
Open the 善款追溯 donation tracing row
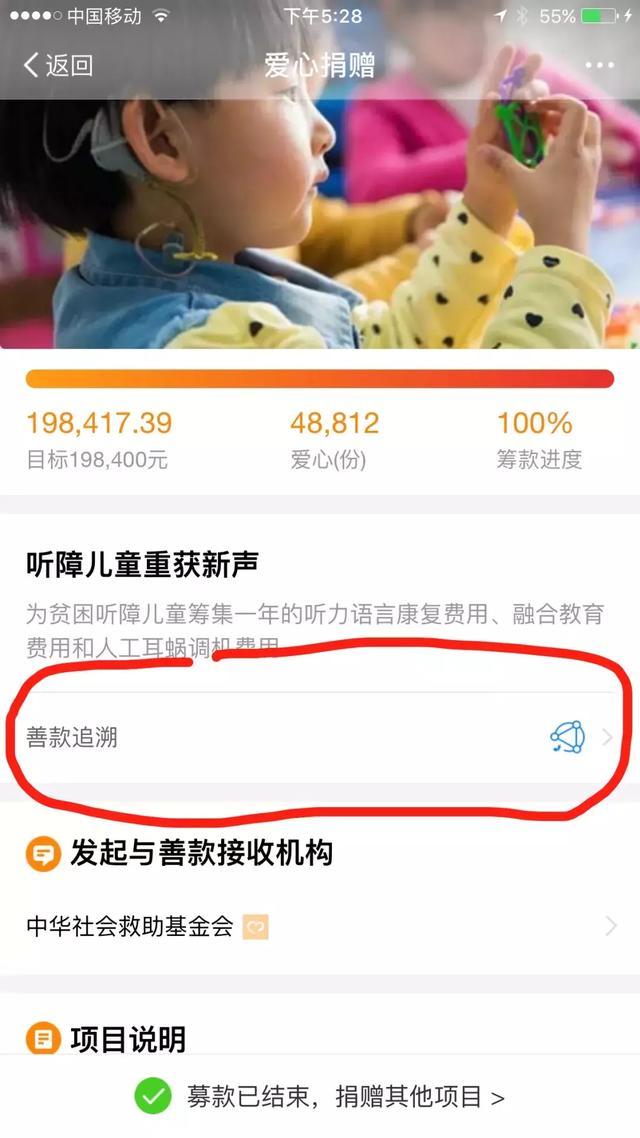tap(320, 738)
